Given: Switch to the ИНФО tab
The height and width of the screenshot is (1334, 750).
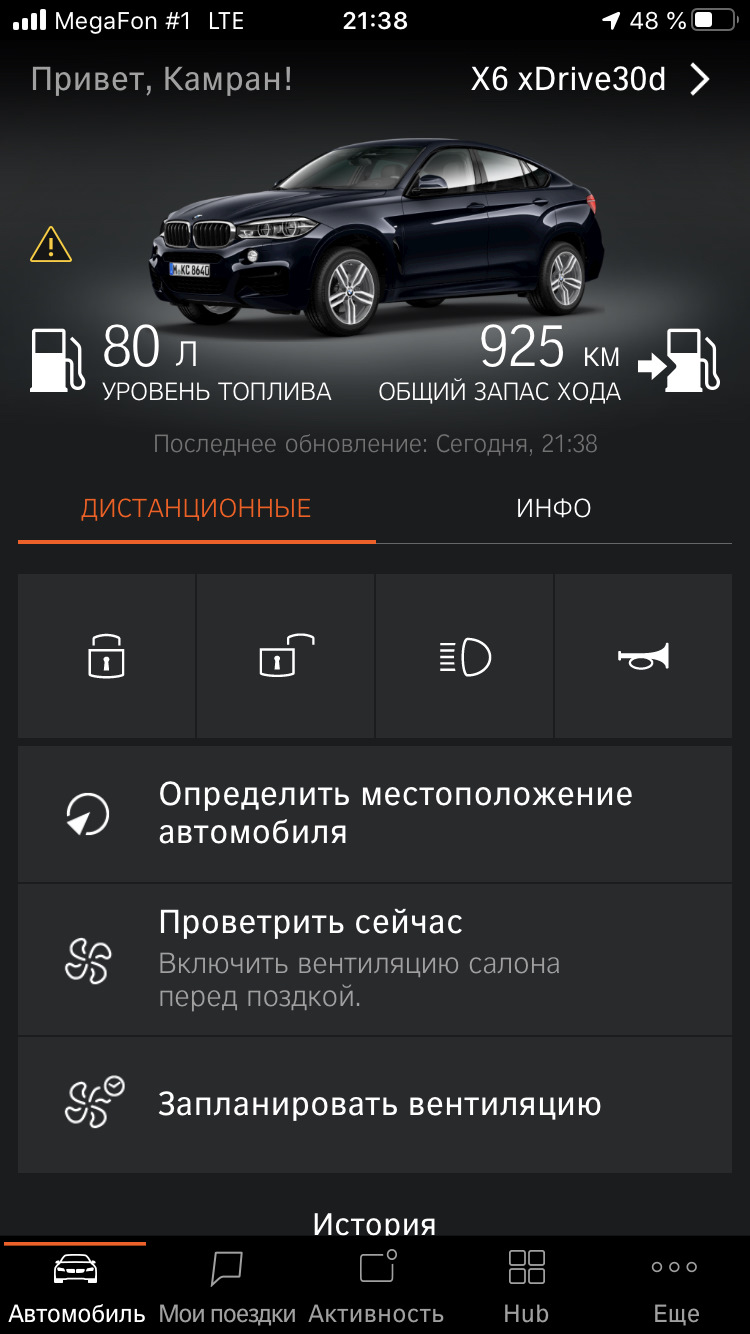Looking at the screenshot, I should point(553,509).
